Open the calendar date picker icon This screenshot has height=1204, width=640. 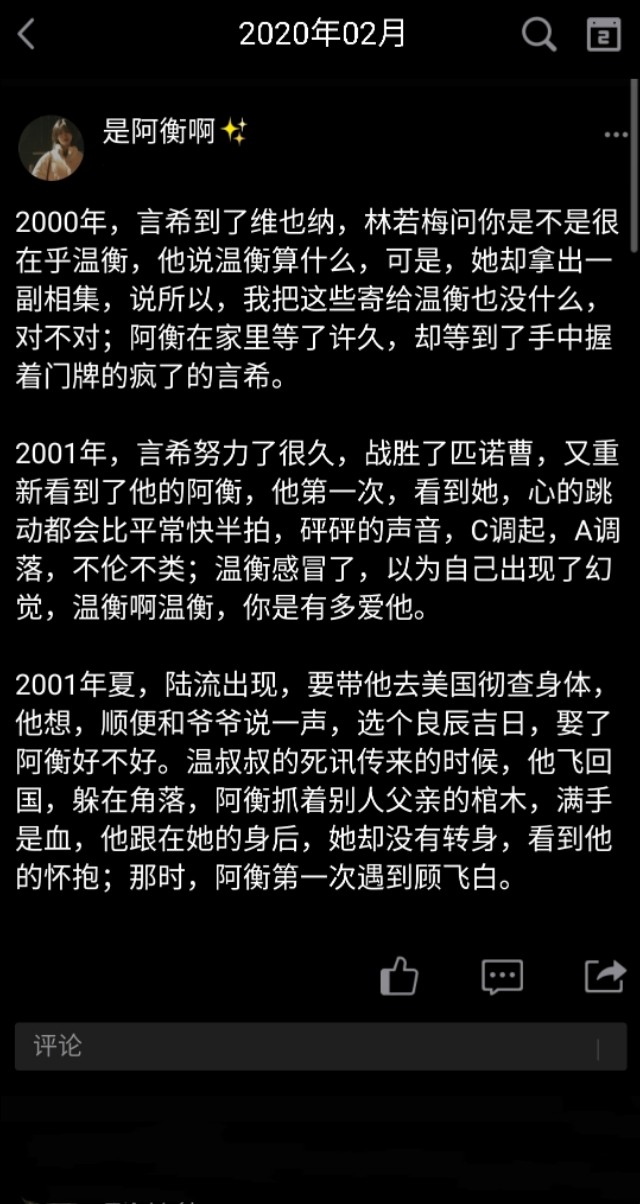[x=603, y=35]
